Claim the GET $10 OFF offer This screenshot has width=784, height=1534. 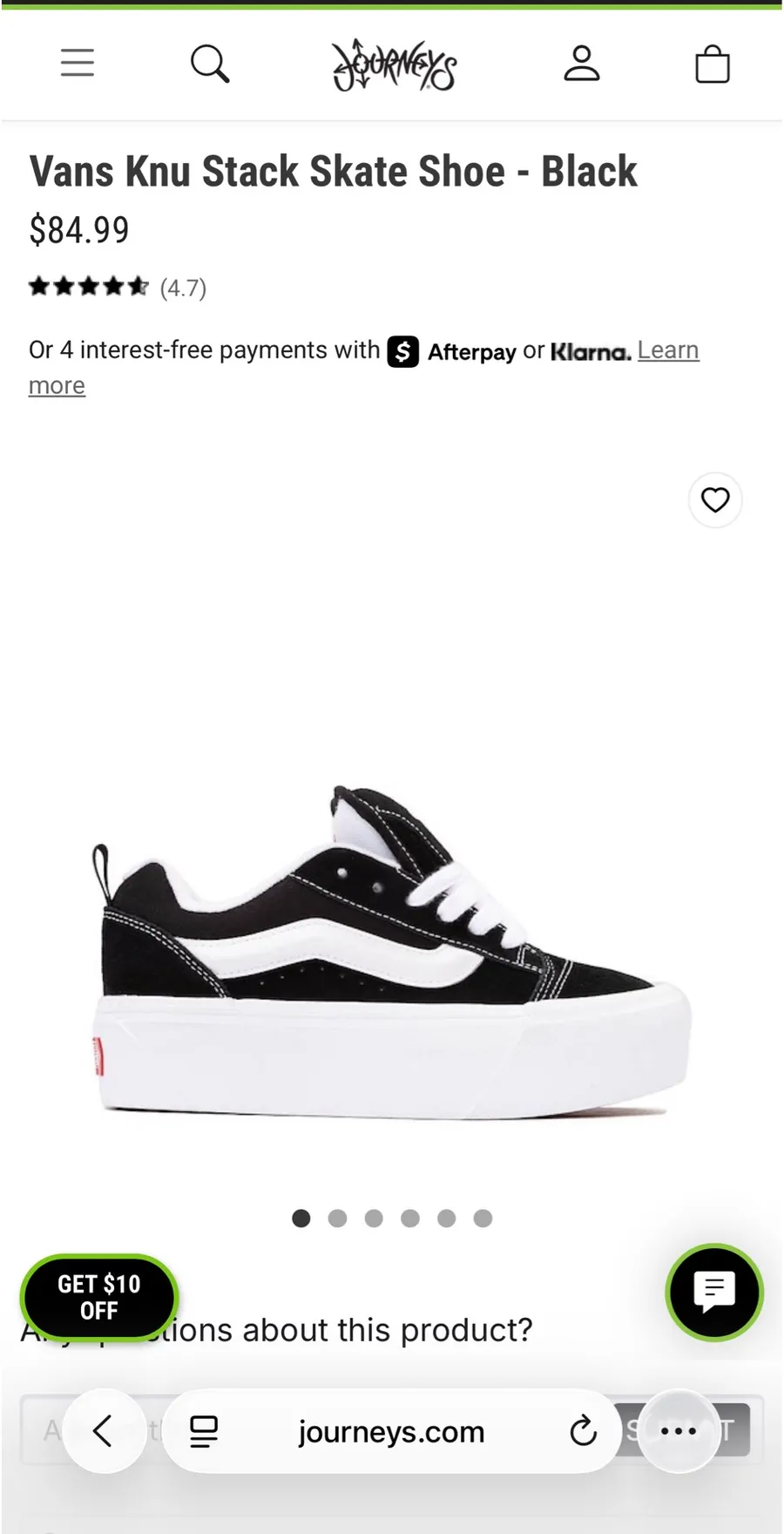[99, 1297]
